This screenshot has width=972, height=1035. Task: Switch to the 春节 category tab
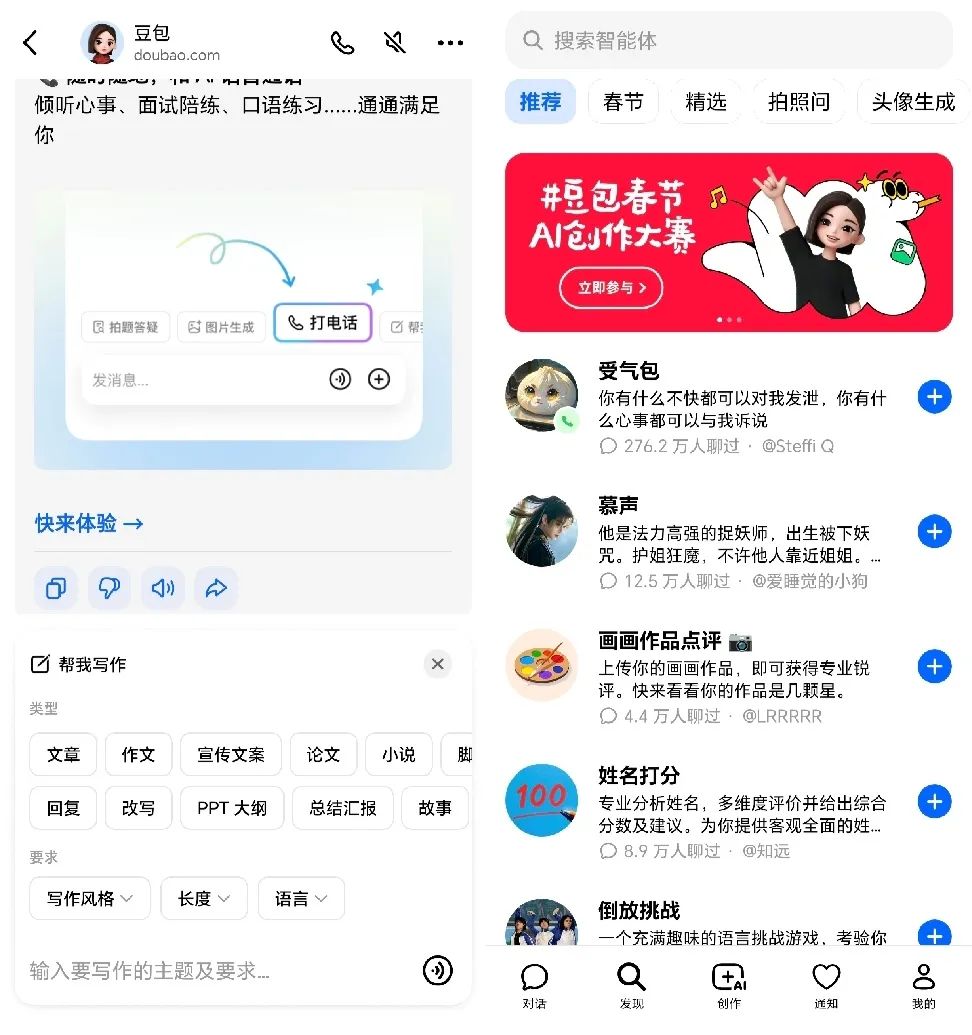coord(623,102)
